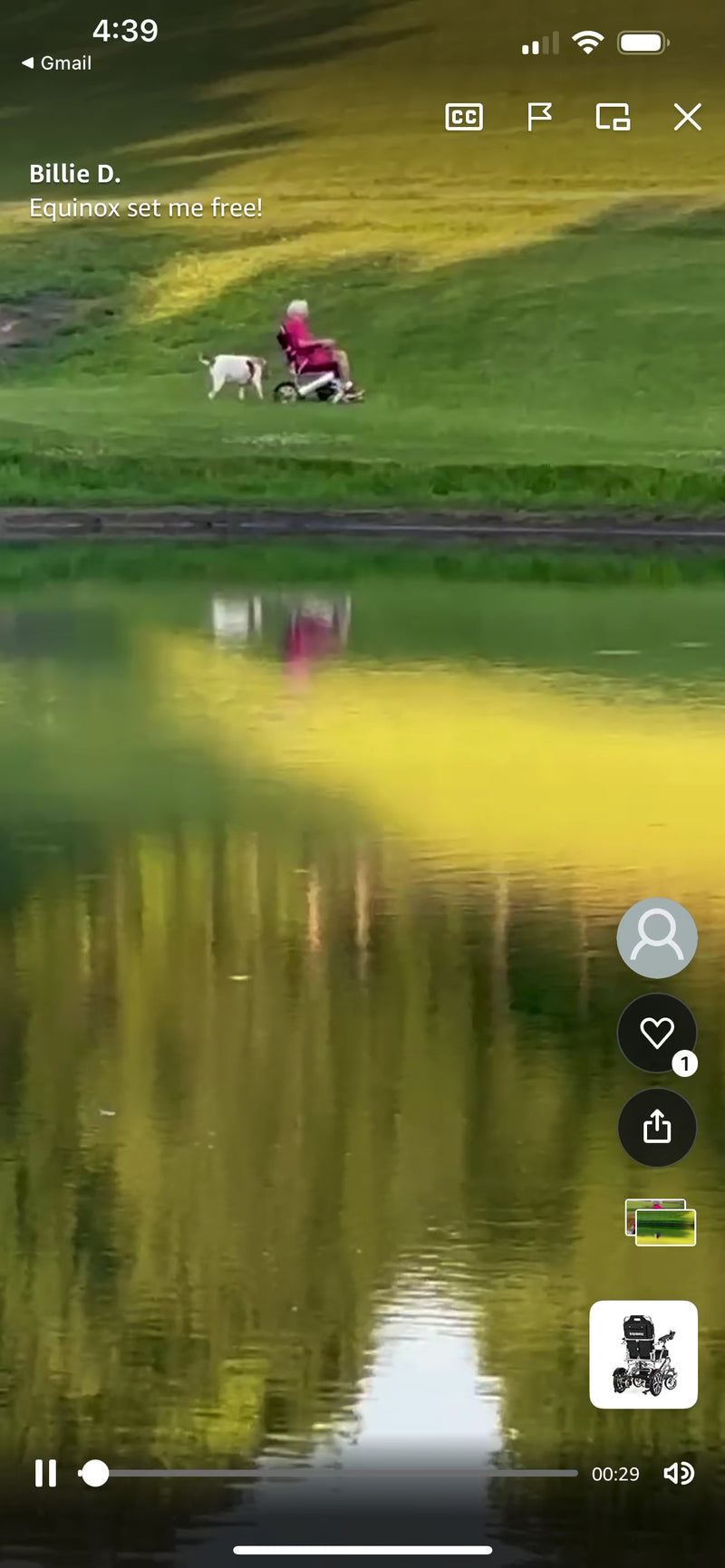Report this video with the flag icon
725x1568 pixels.
(539, 117)
